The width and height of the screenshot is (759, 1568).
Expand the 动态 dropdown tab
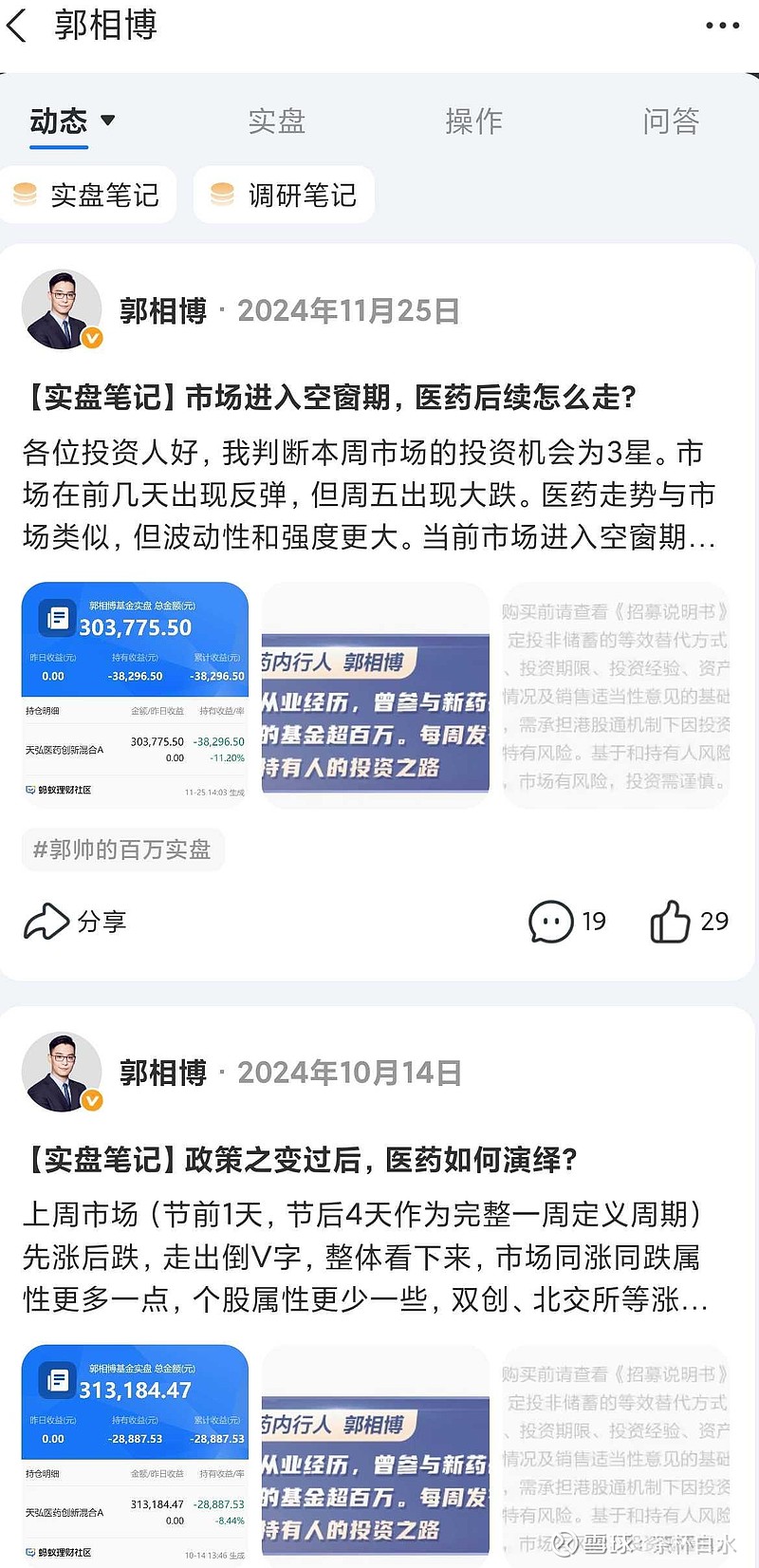tap(72, 121)
